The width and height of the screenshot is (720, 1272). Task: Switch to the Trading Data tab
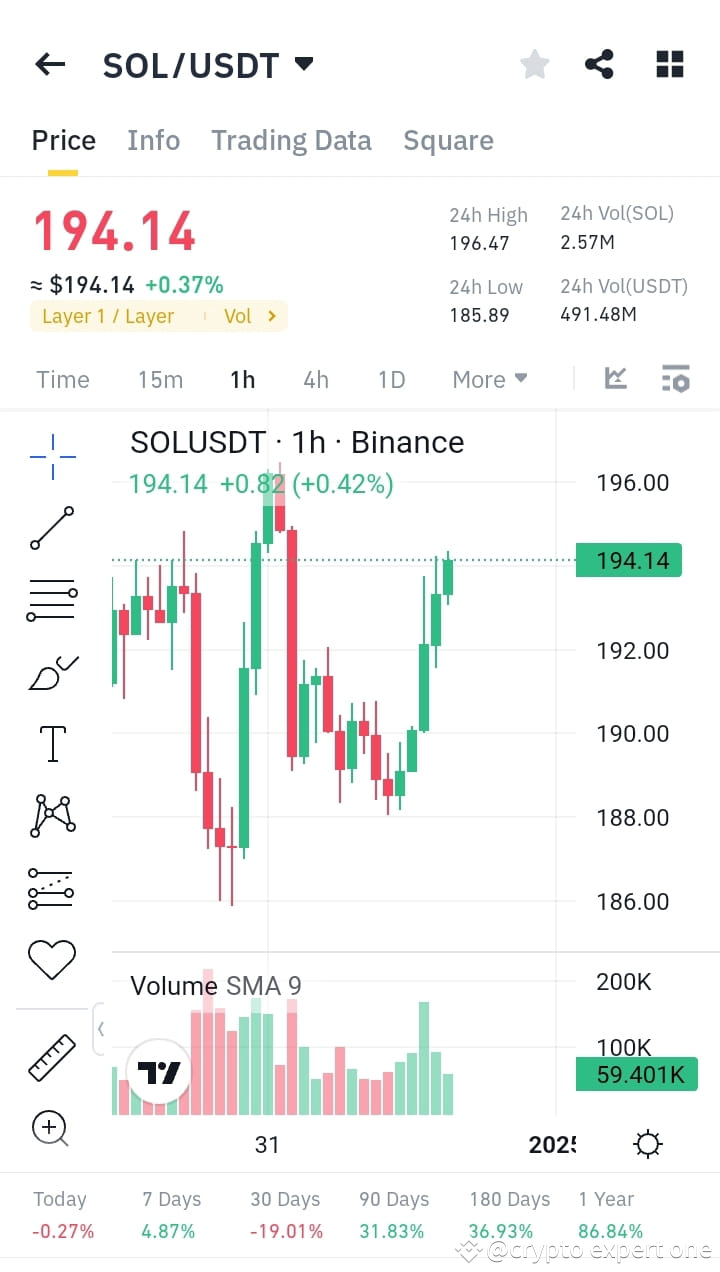(291, 140)
